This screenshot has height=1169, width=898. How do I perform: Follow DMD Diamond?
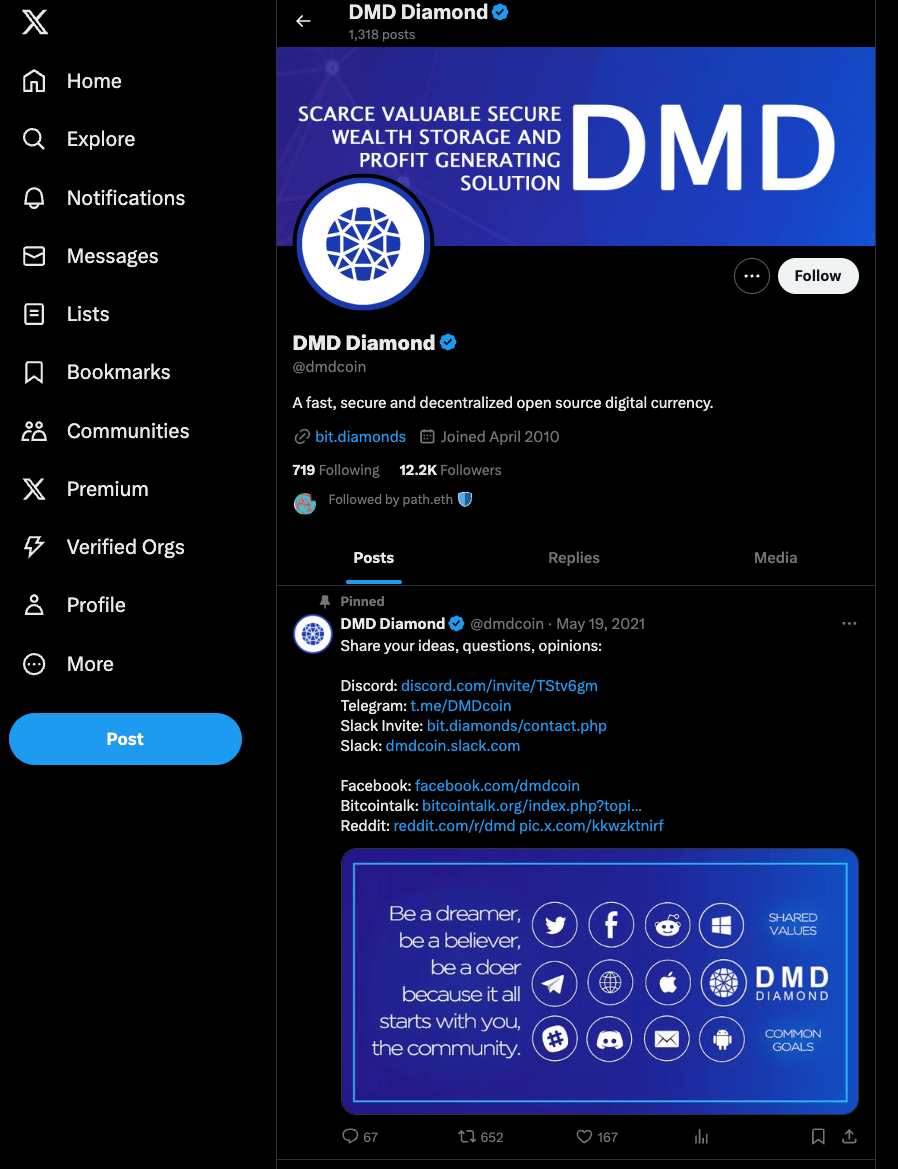click(817, 276)
